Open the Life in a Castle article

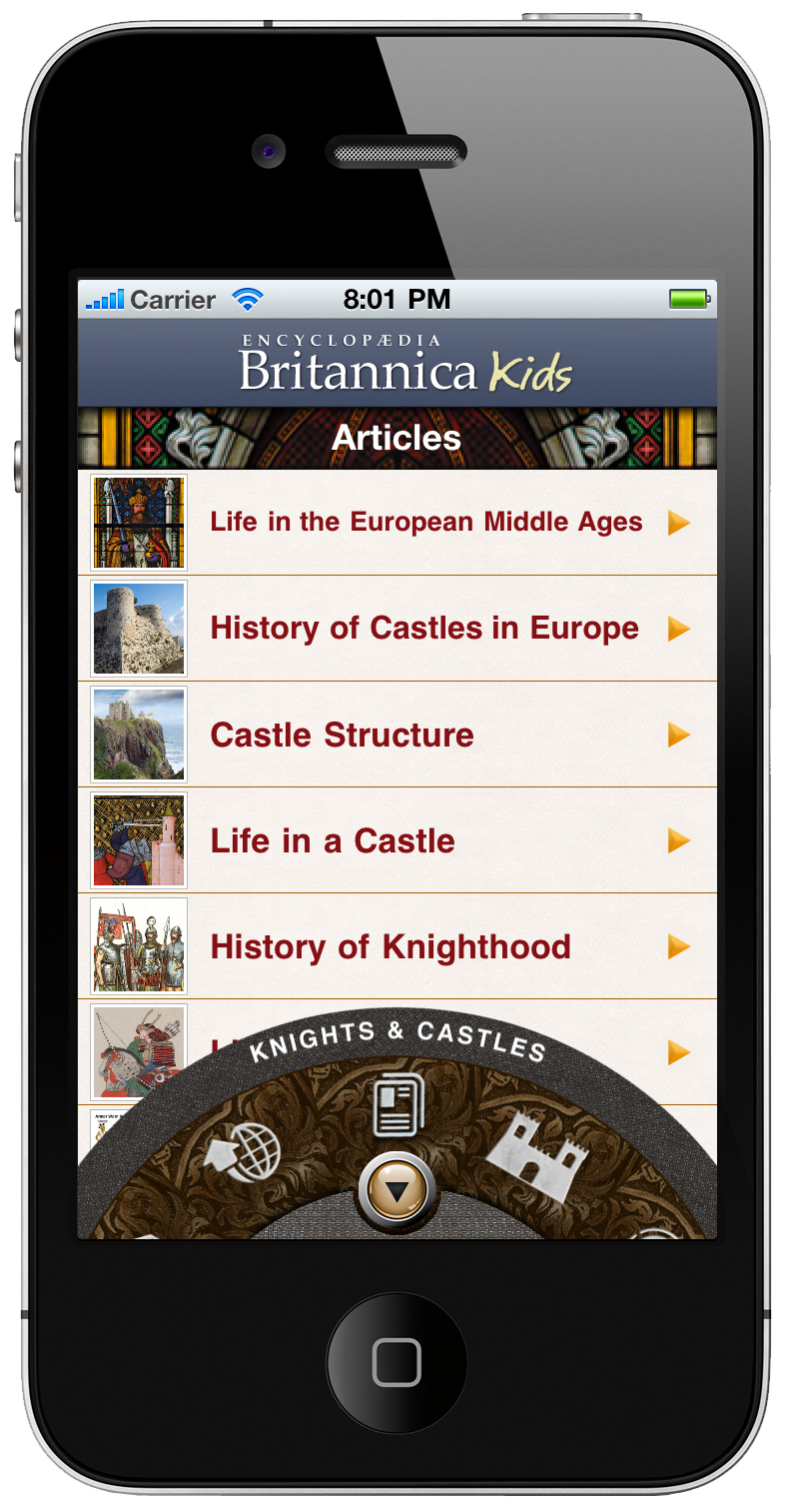333,840
